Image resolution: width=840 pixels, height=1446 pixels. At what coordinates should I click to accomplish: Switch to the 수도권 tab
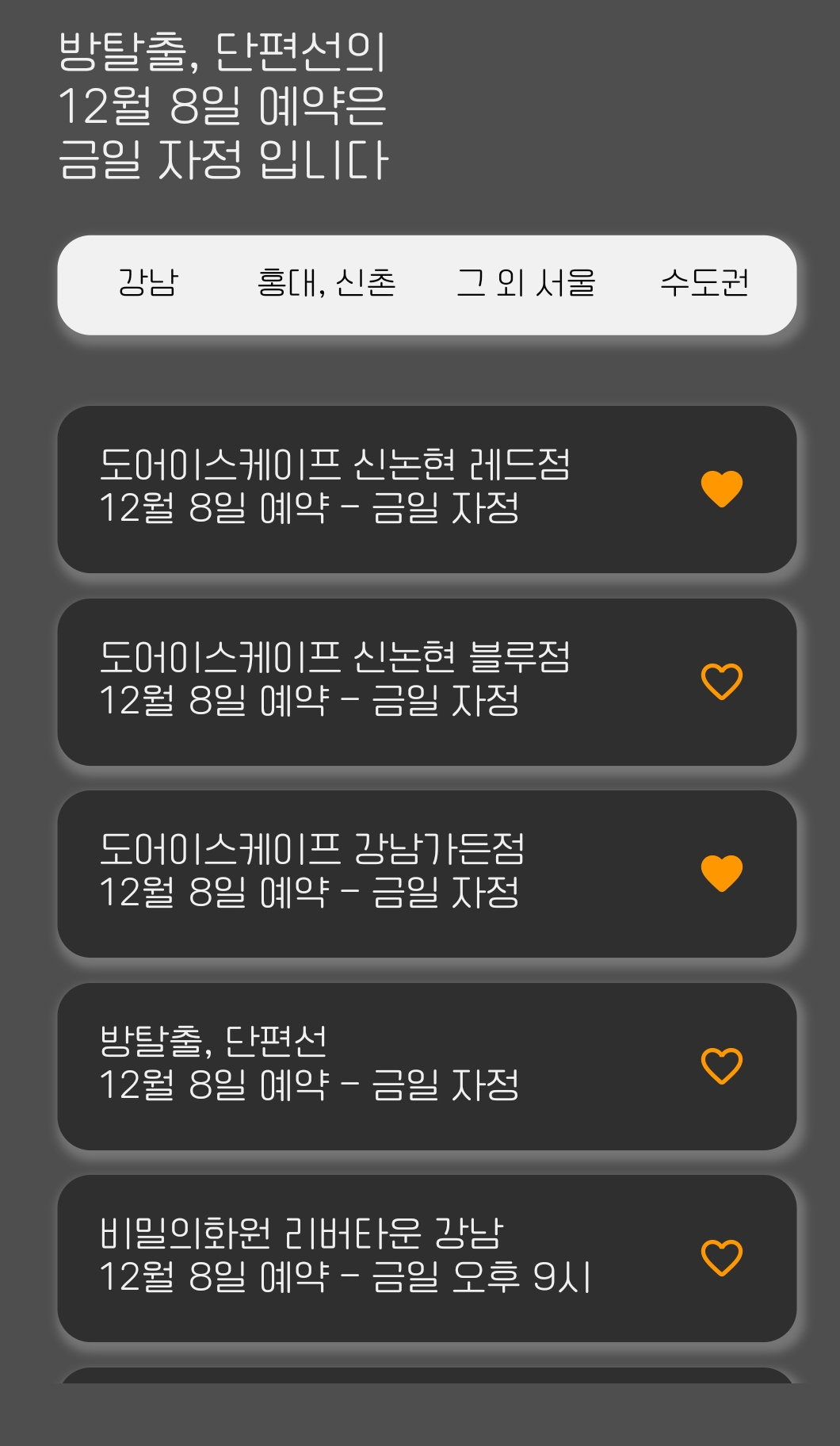coord(704,283)
